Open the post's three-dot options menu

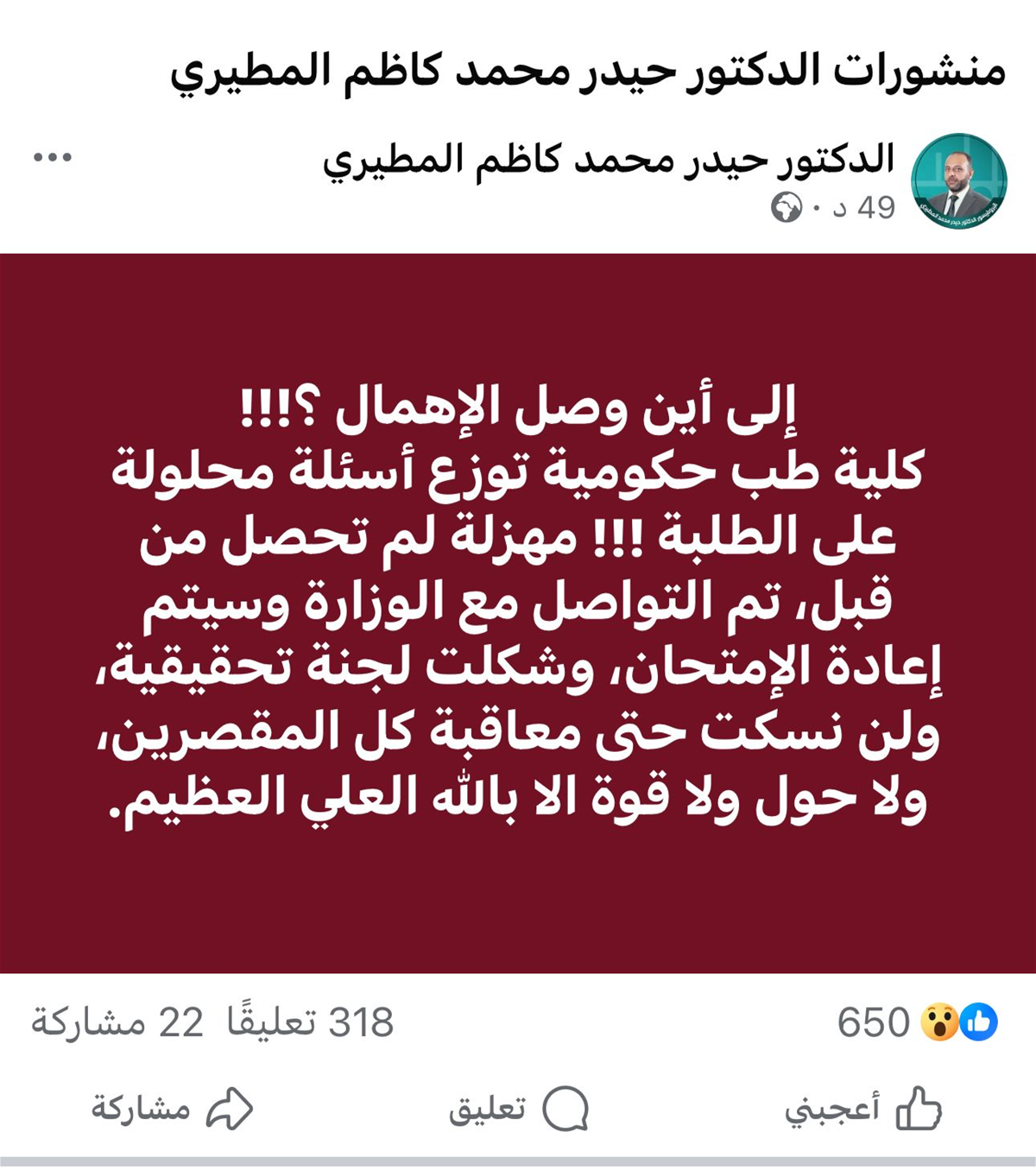tap(53, 157)
